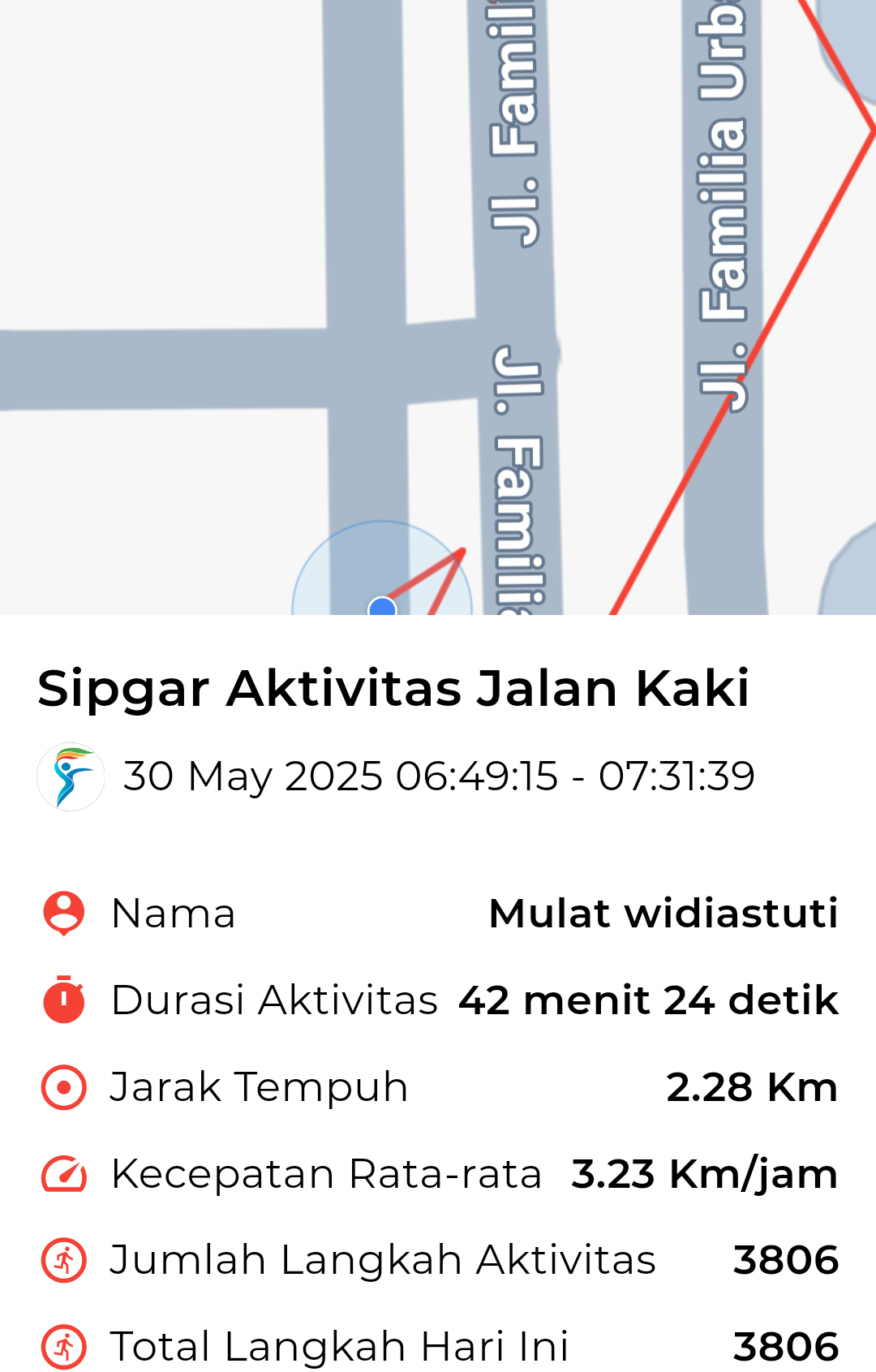Click the Durasi Aktivitas row label
The width and height of the screenshot is (876, 1372).
274,1000
